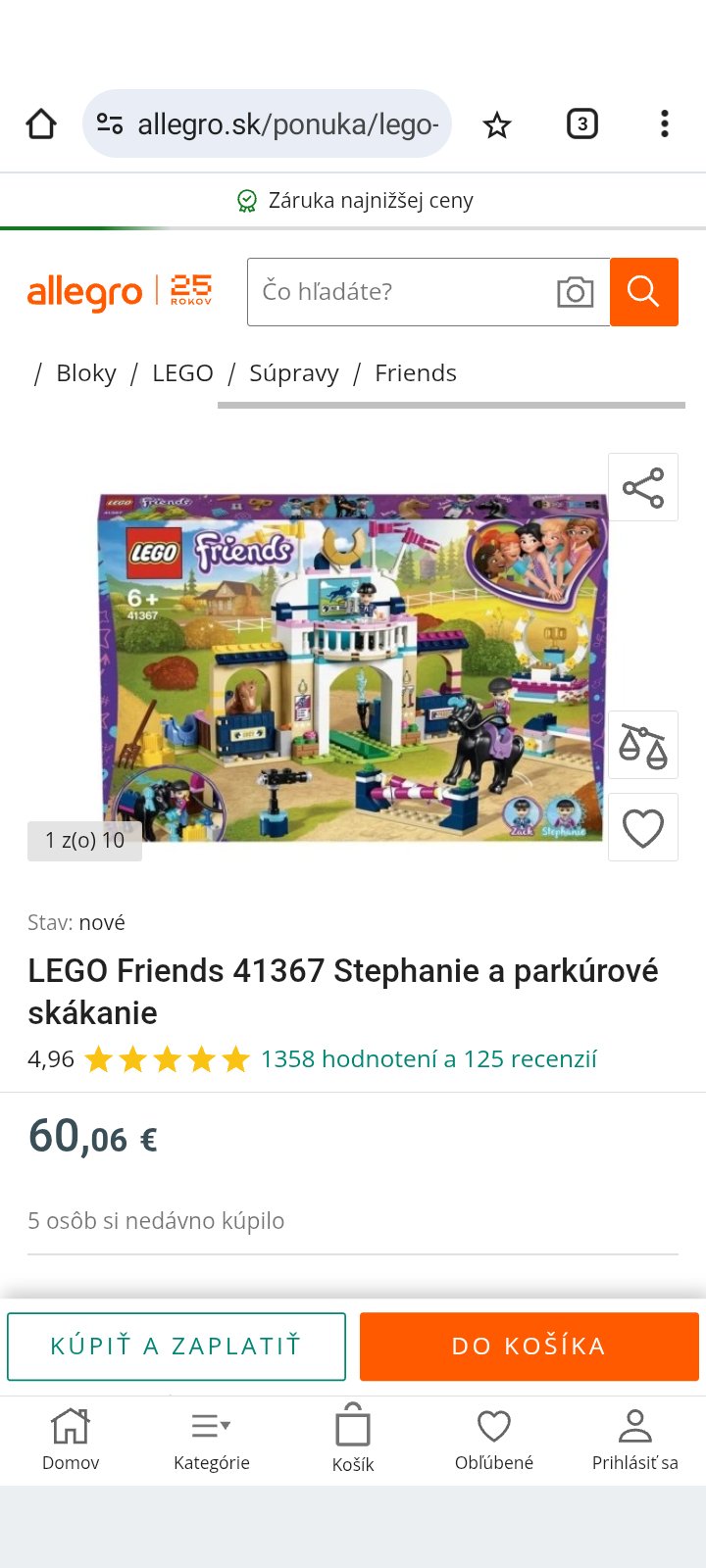This screenshot has width=706, height=1568.
Task: Open the LEGO Friends product image
Action: [x=353, y=666]
